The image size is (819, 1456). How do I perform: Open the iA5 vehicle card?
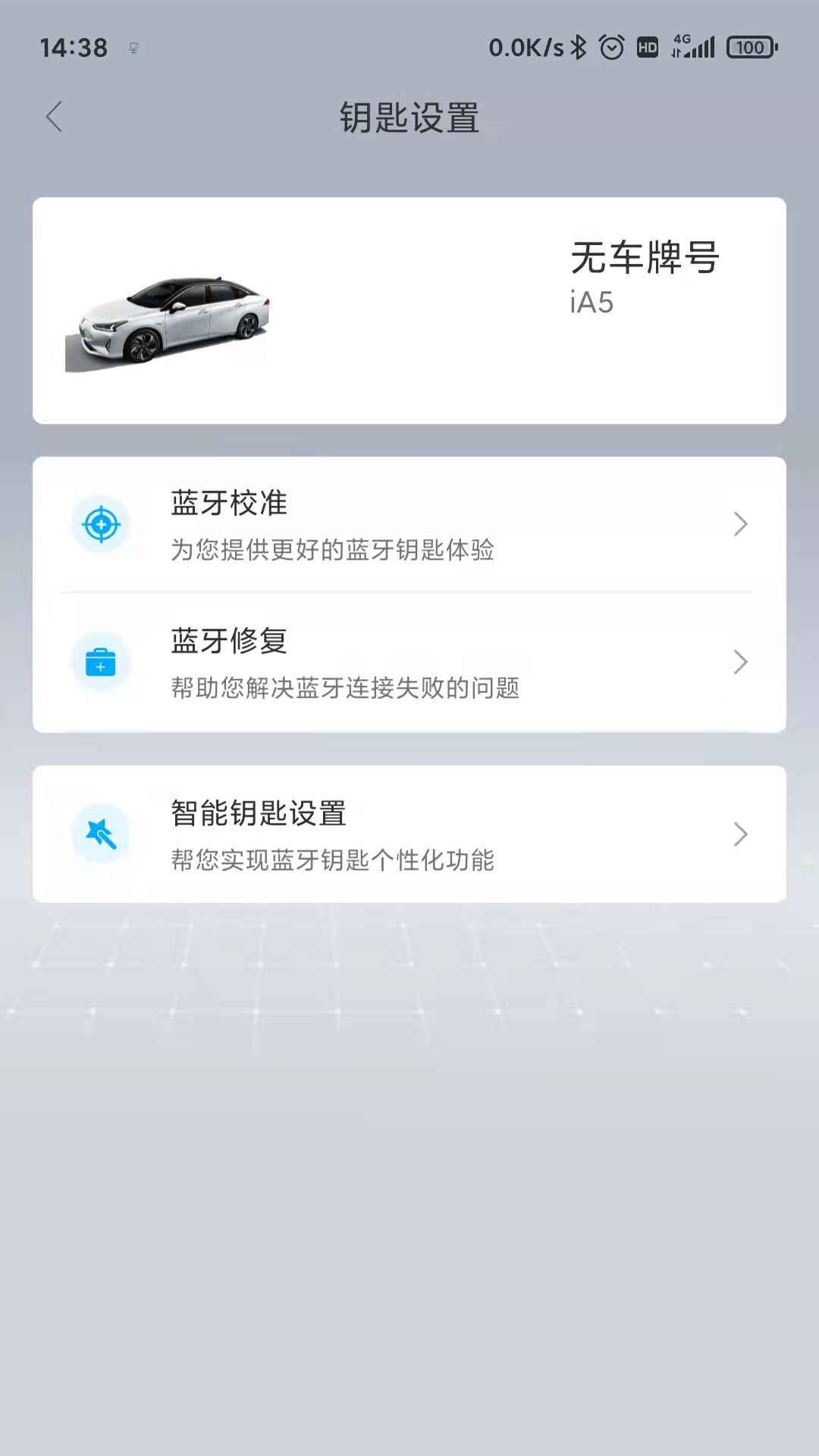coord(409,311)
